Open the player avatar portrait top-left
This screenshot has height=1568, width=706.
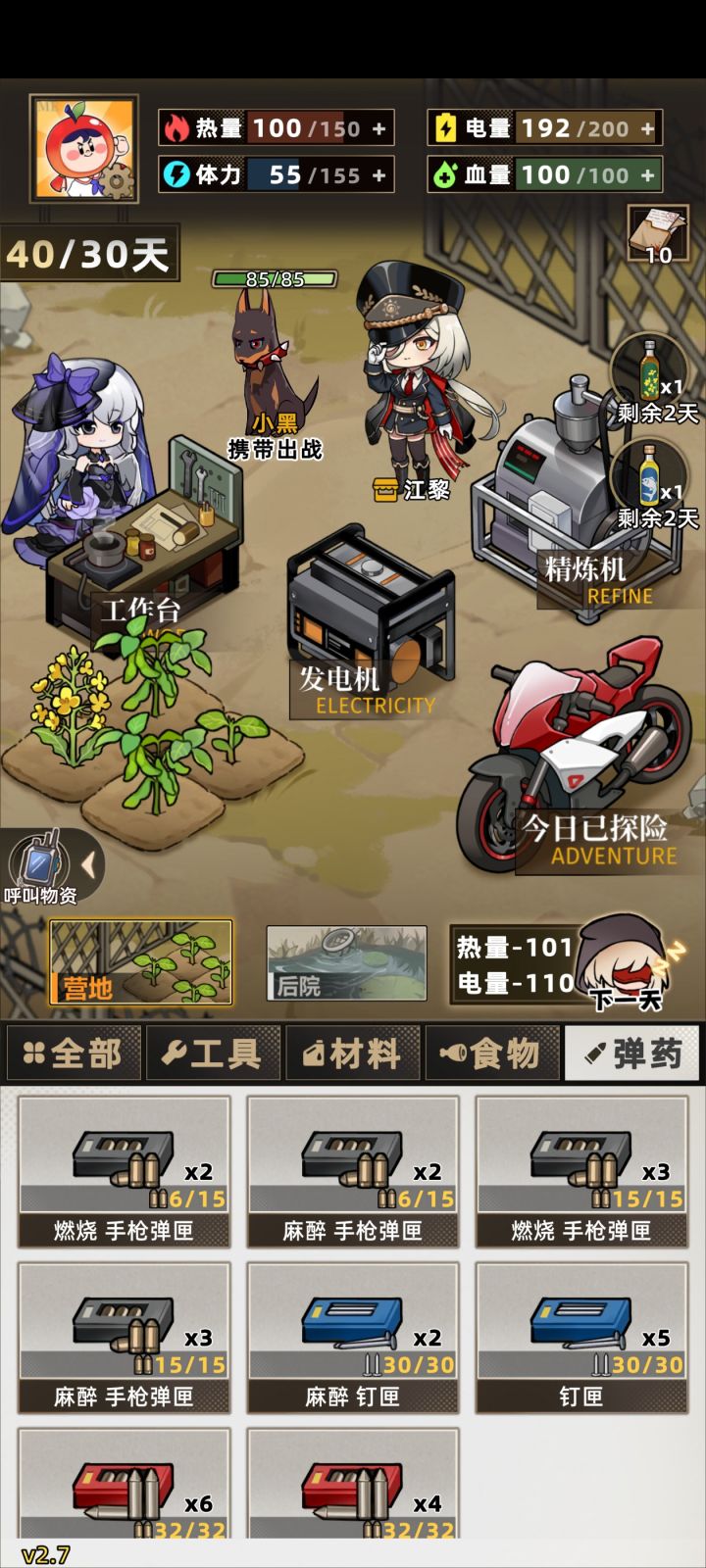click(81, 147)
